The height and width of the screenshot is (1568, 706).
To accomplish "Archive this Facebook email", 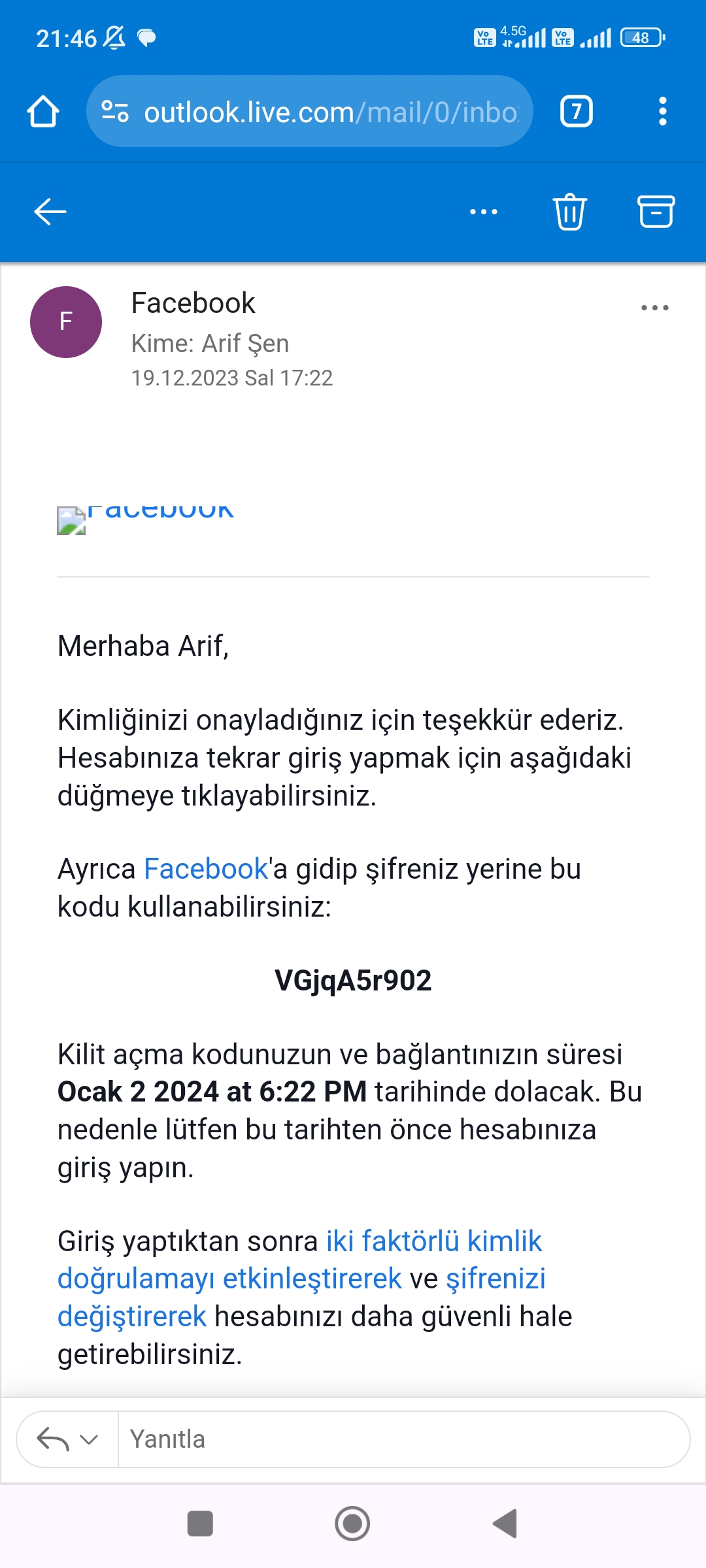I will point(656,212).
